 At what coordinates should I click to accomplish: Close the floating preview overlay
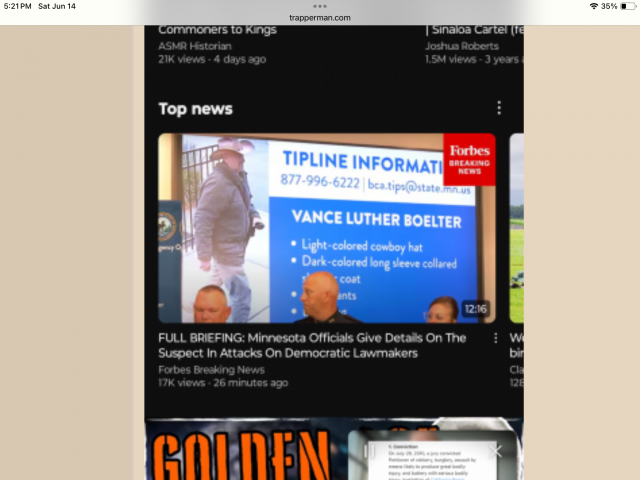click(x=497, y=451)
